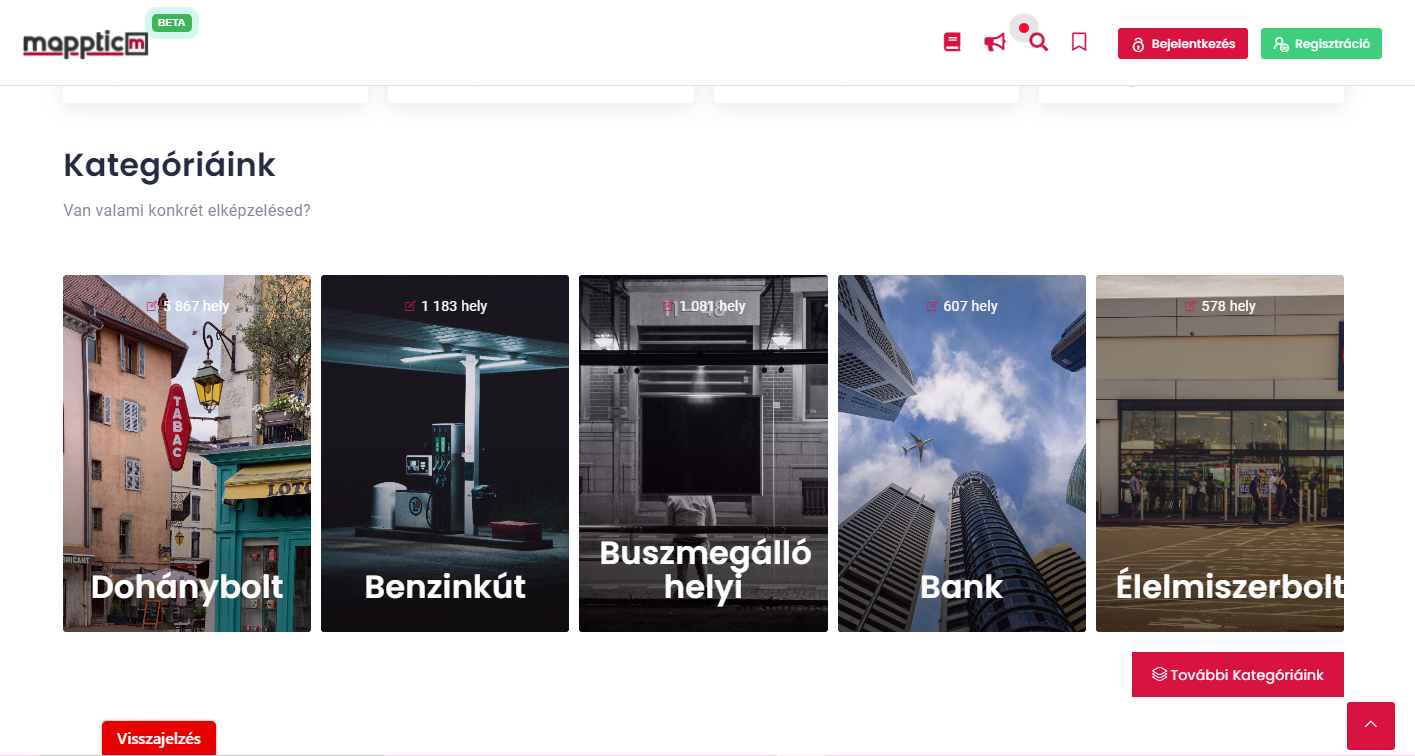Open the book icon in header

[x=952, y=43]
